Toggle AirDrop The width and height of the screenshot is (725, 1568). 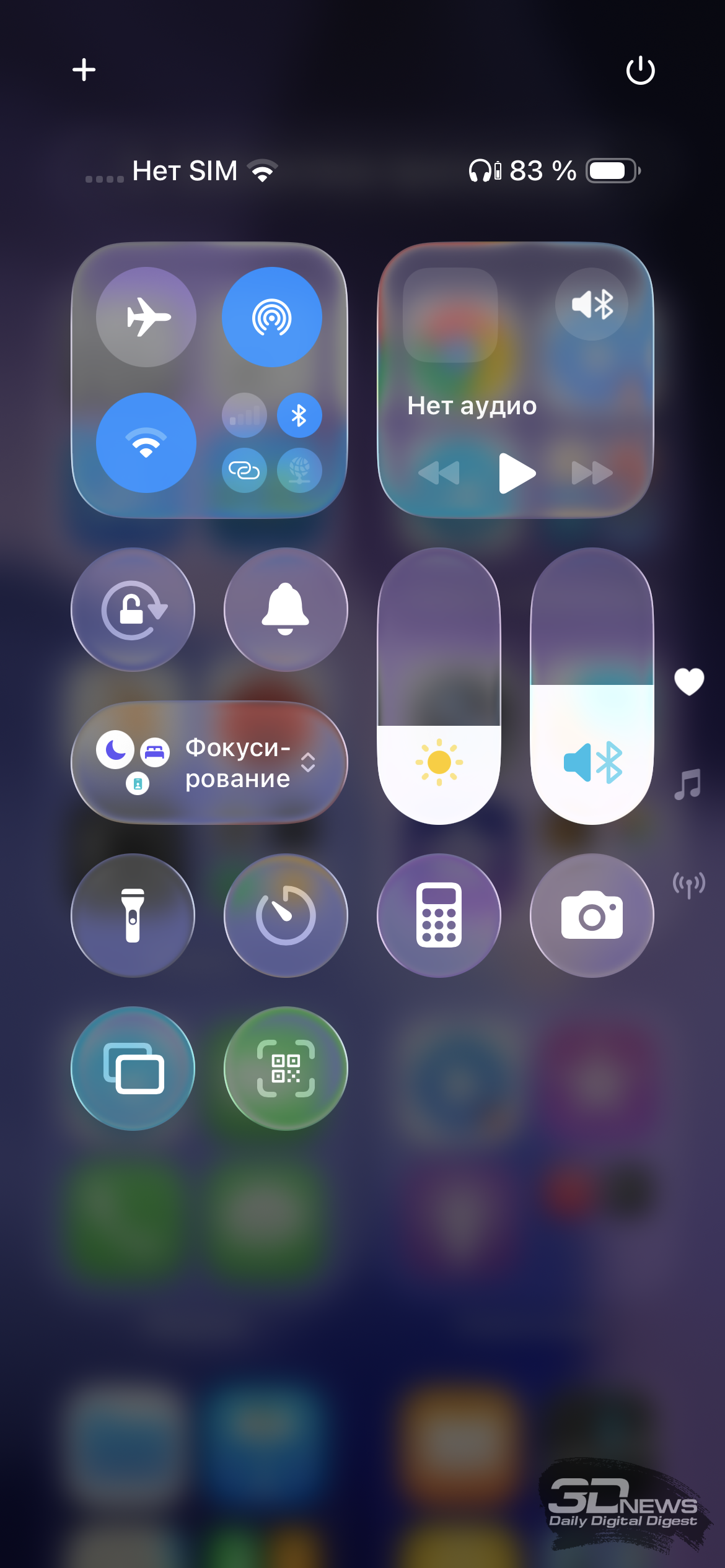271,317
